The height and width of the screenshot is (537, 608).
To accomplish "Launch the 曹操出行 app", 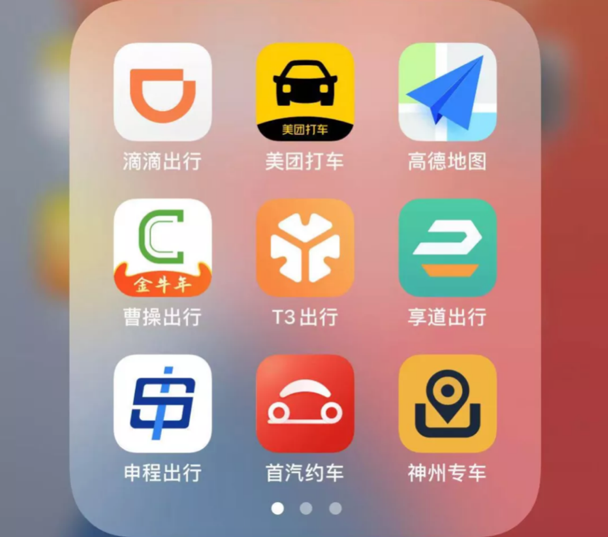I will (162, 248).
